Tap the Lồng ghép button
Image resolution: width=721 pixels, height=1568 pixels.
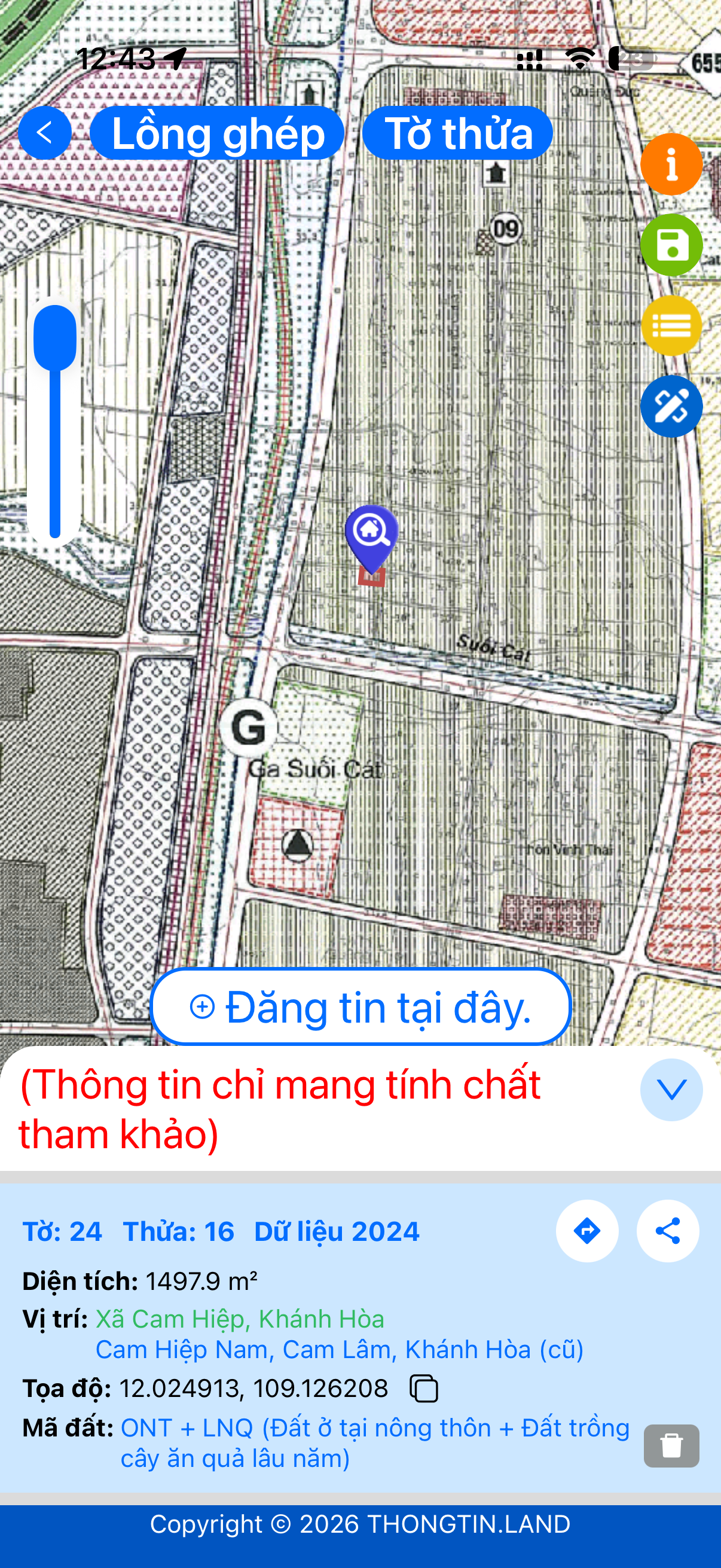[x=217, y=133]
